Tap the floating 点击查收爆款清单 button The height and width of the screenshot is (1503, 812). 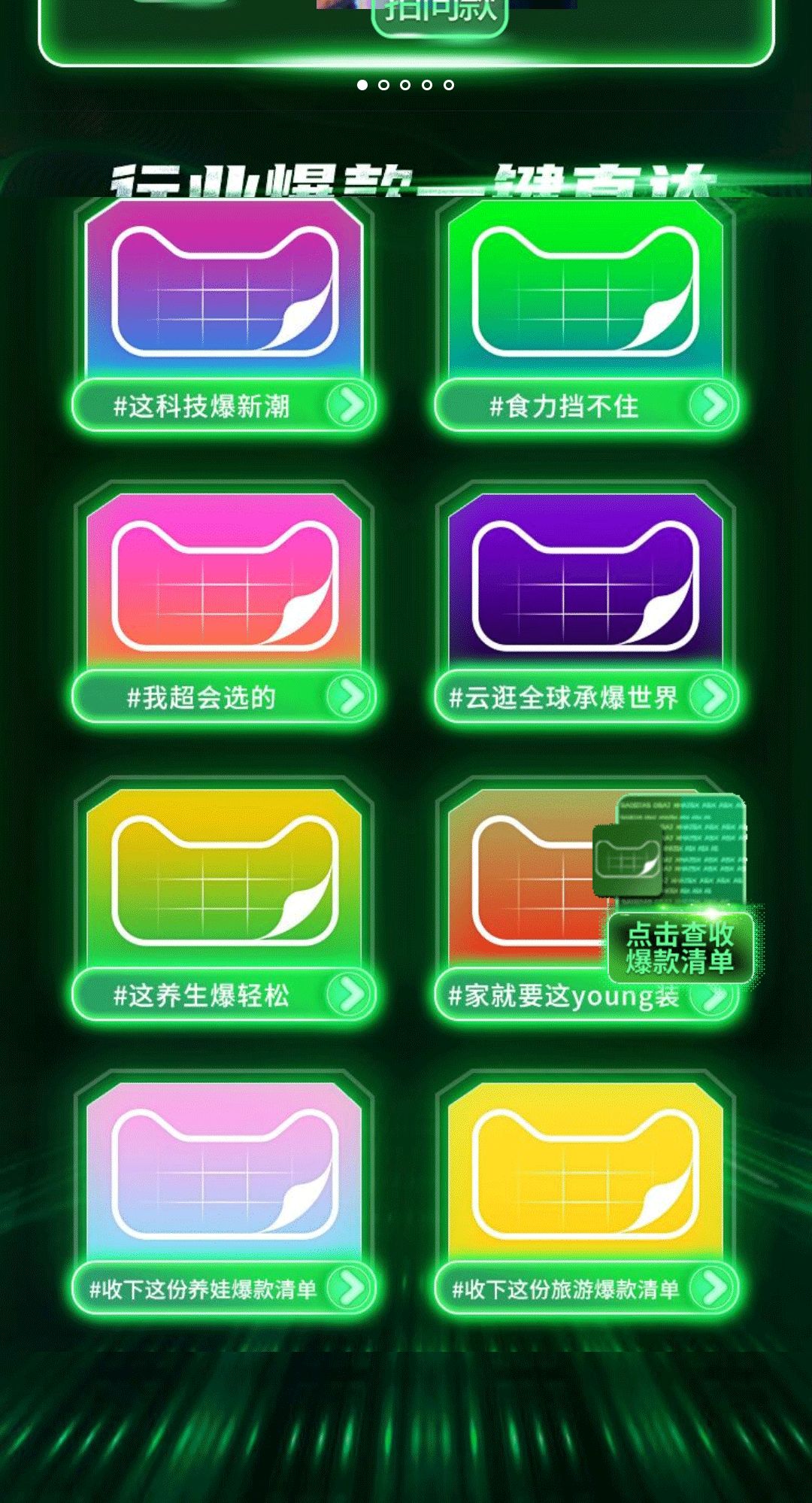point(680,946)
